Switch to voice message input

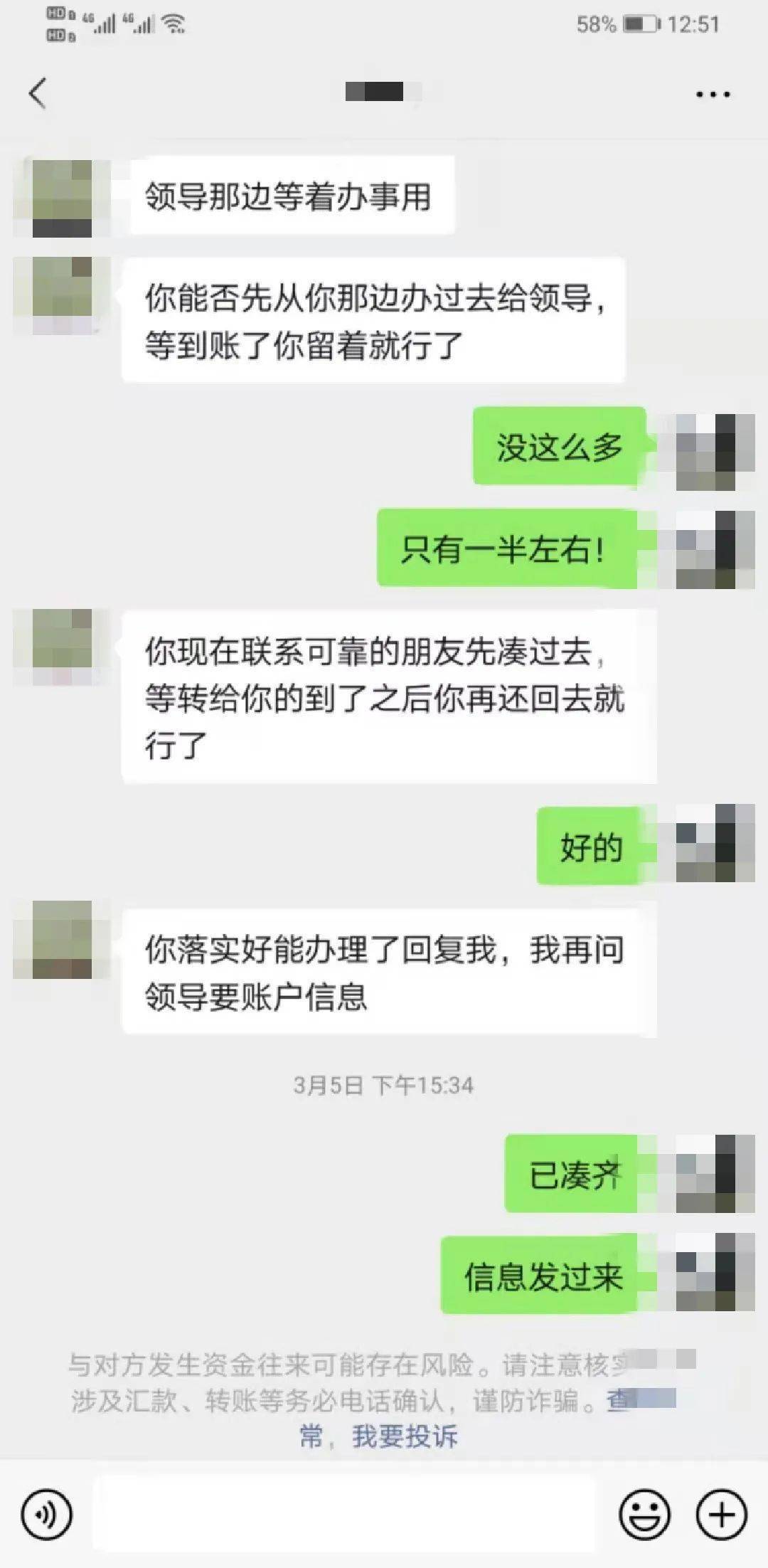point(46,1515)
